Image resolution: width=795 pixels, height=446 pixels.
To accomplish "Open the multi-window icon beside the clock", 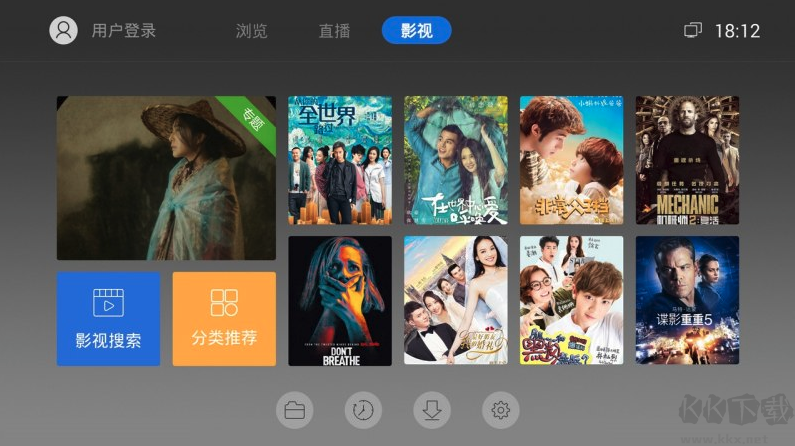I will click(693, 31).
